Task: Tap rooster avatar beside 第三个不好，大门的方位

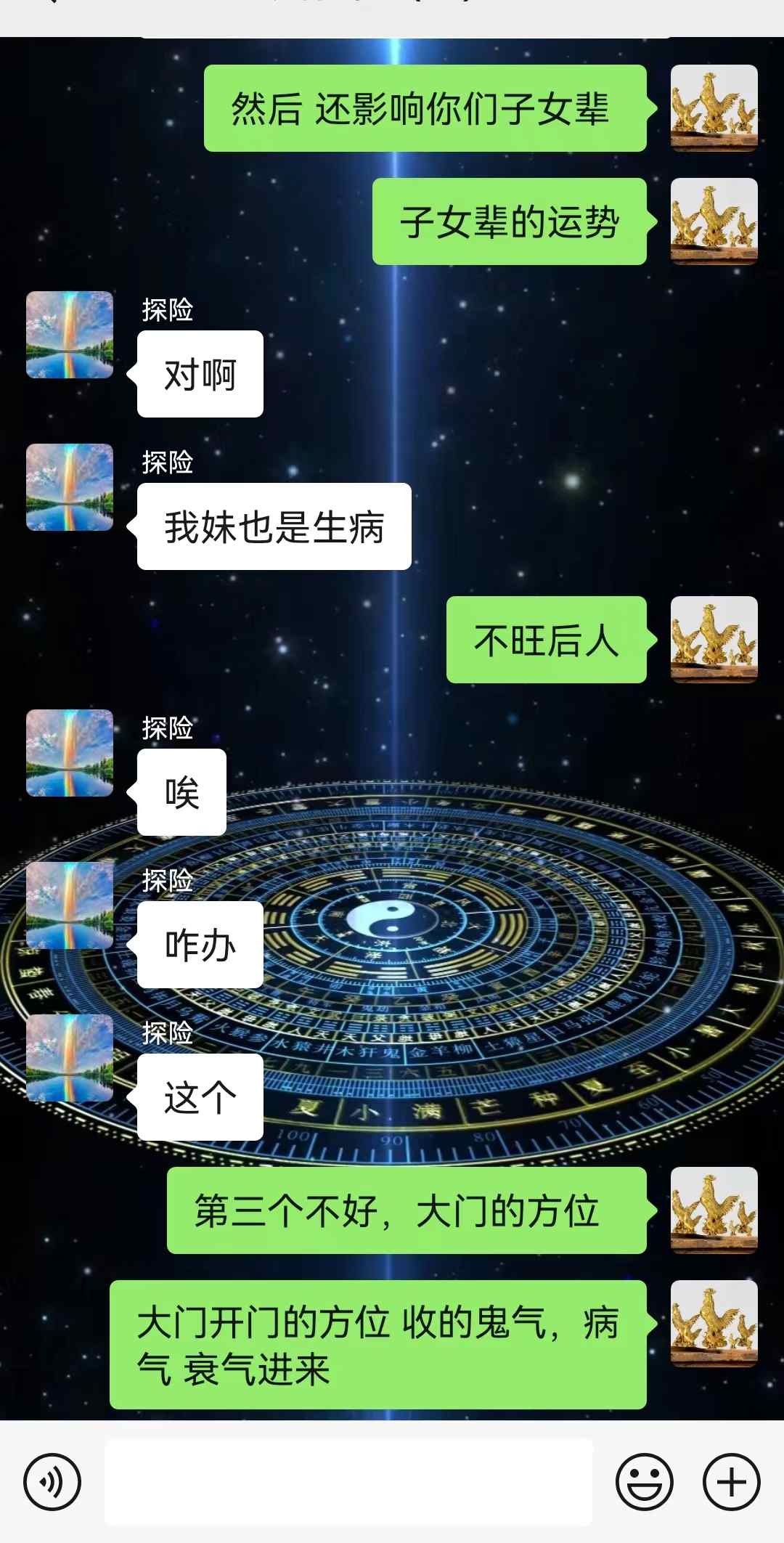Action: point(714,1210)
